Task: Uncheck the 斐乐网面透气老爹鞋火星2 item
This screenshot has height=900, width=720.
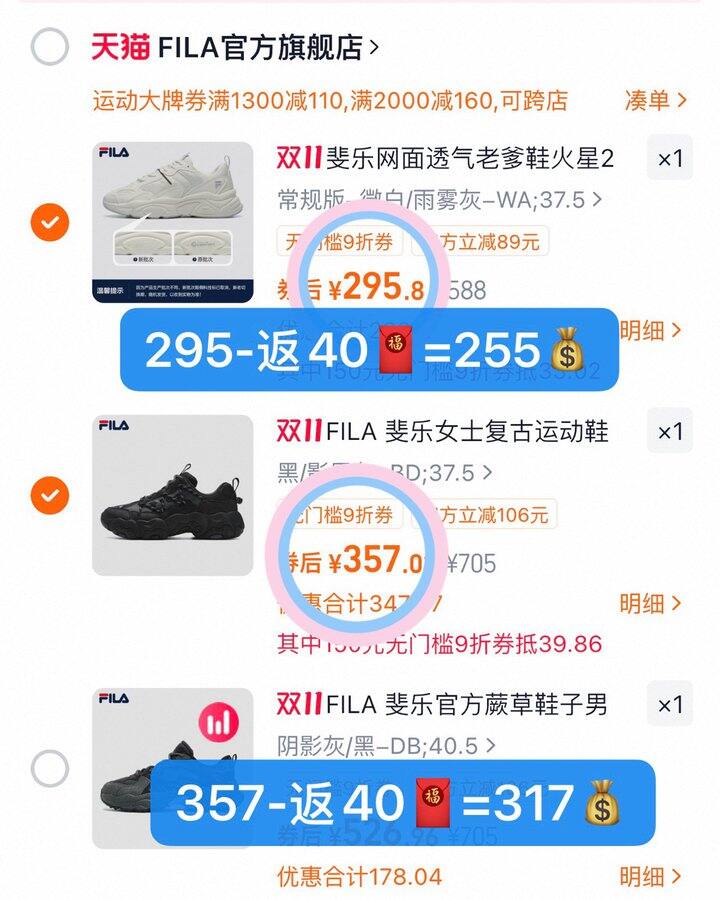Action: coord(50,221)
